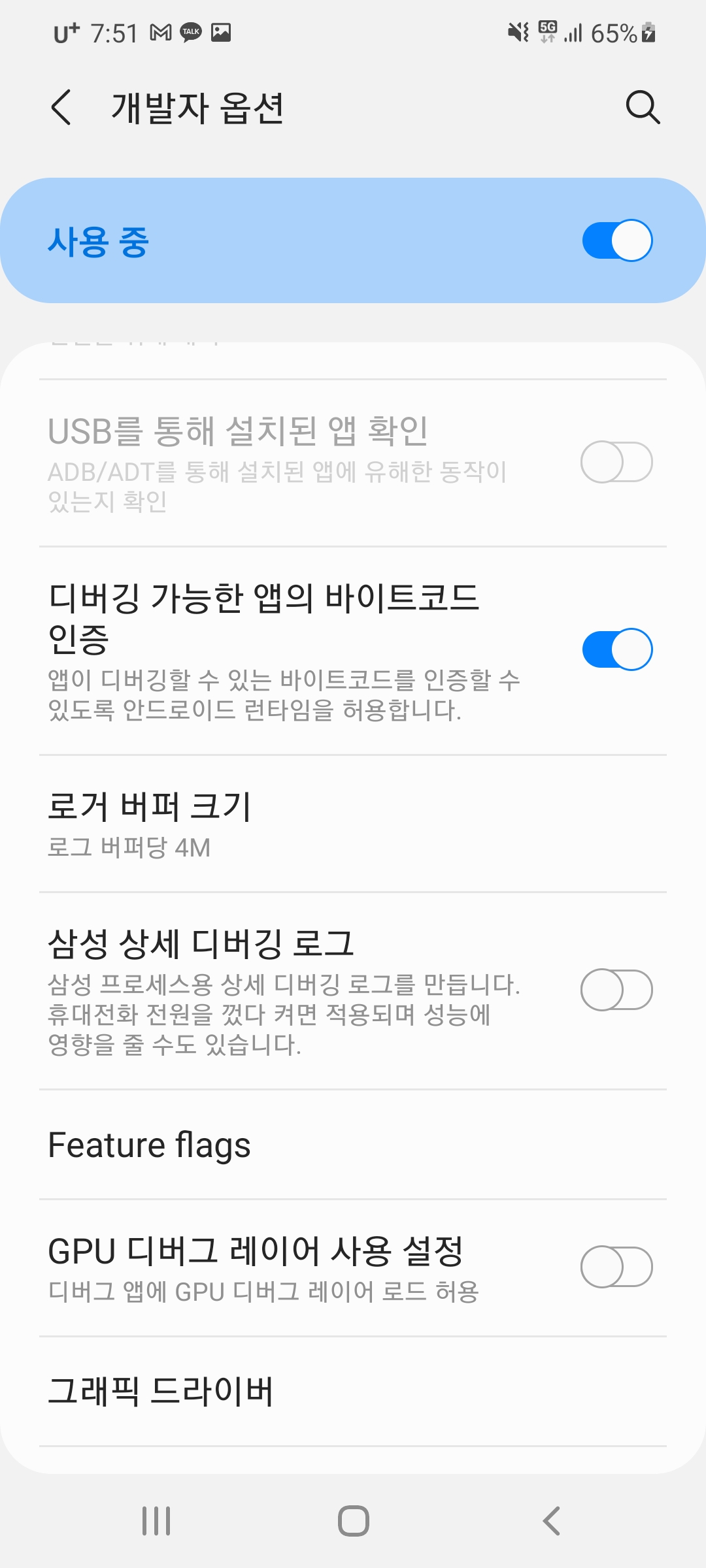The image size is (706, 1568).
Task: Open Feature flags
Action: point(353,1145)
